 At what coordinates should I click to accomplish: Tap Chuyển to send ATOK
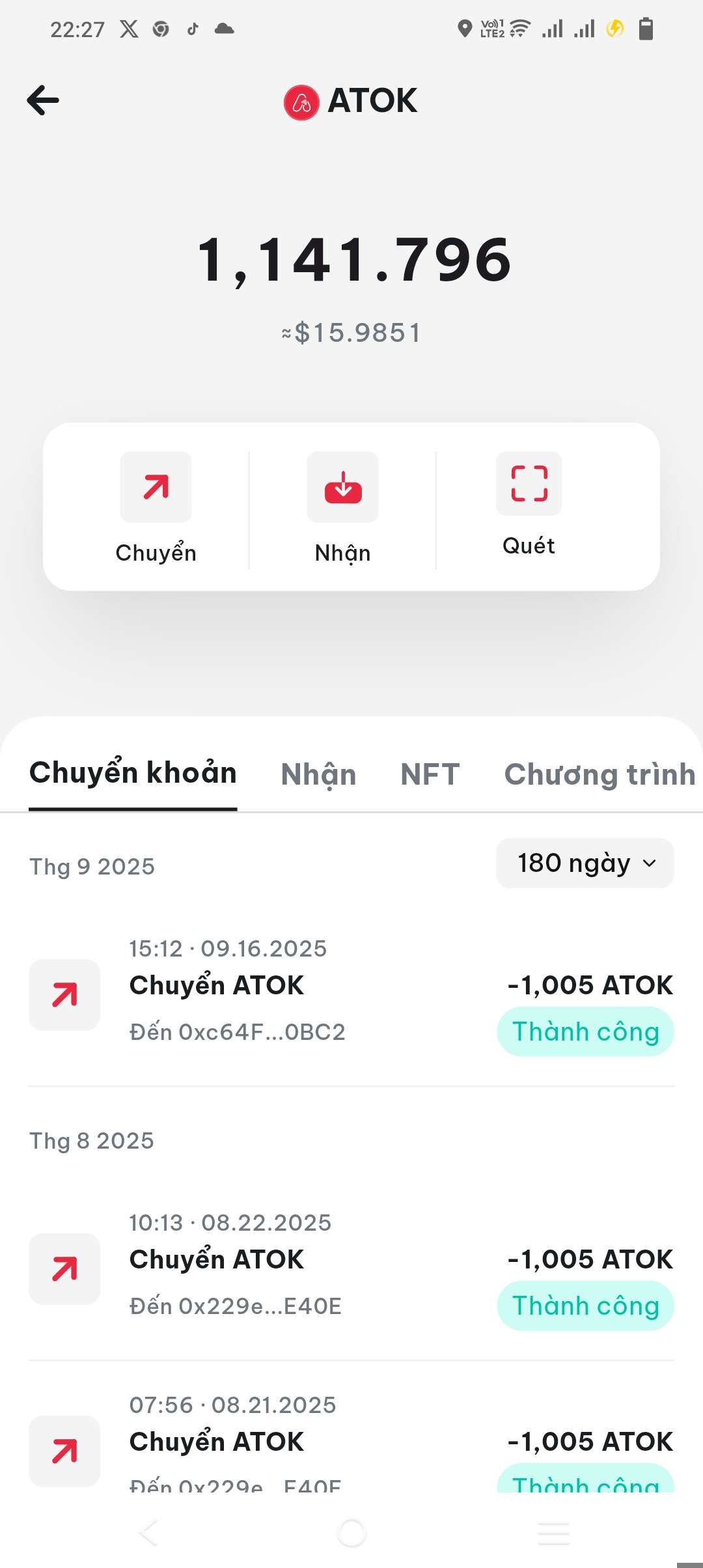pyautogui.click(x=156, y=506)
